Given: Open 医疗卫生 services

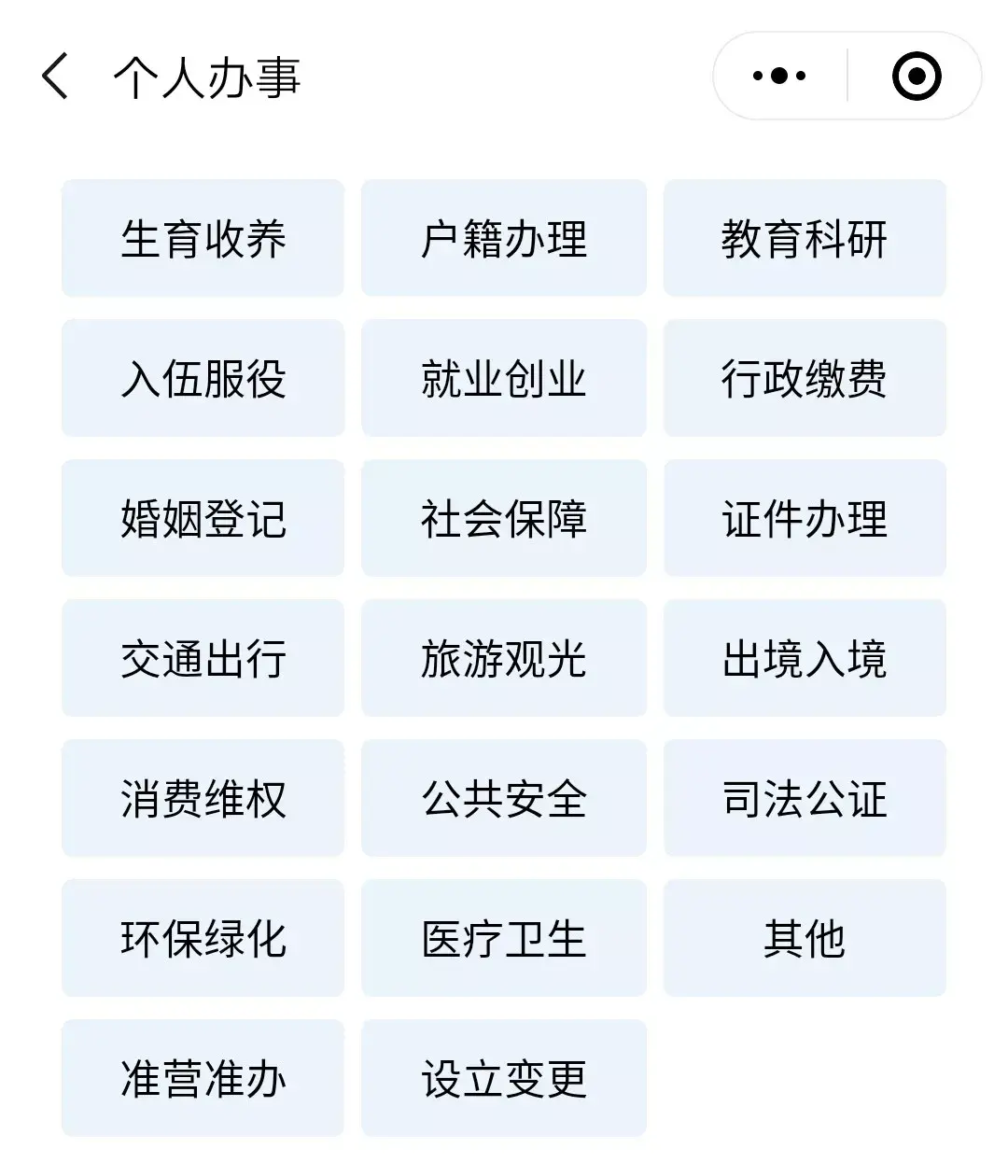Looking at the screenshot, I should 504,939.
